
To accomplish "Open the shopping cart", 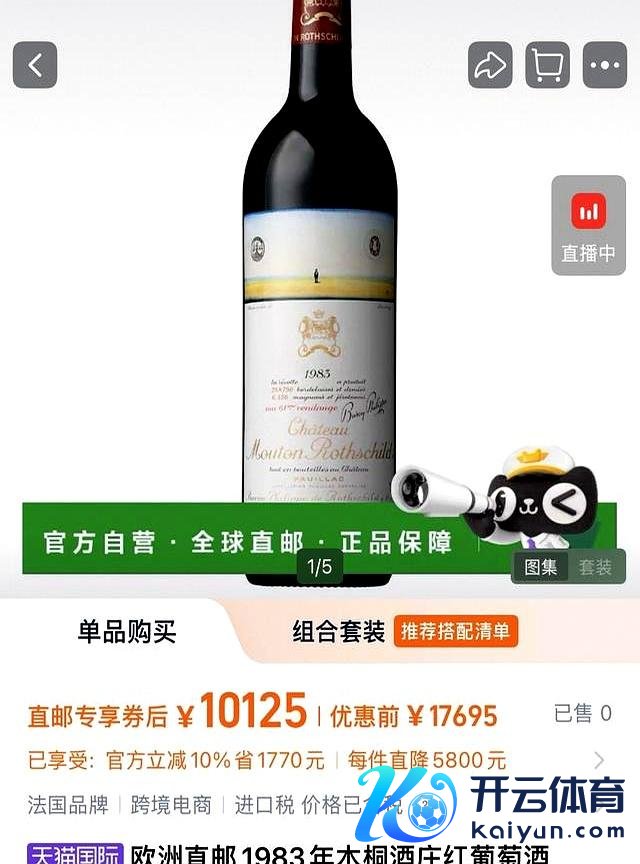I will pos(547,65).
